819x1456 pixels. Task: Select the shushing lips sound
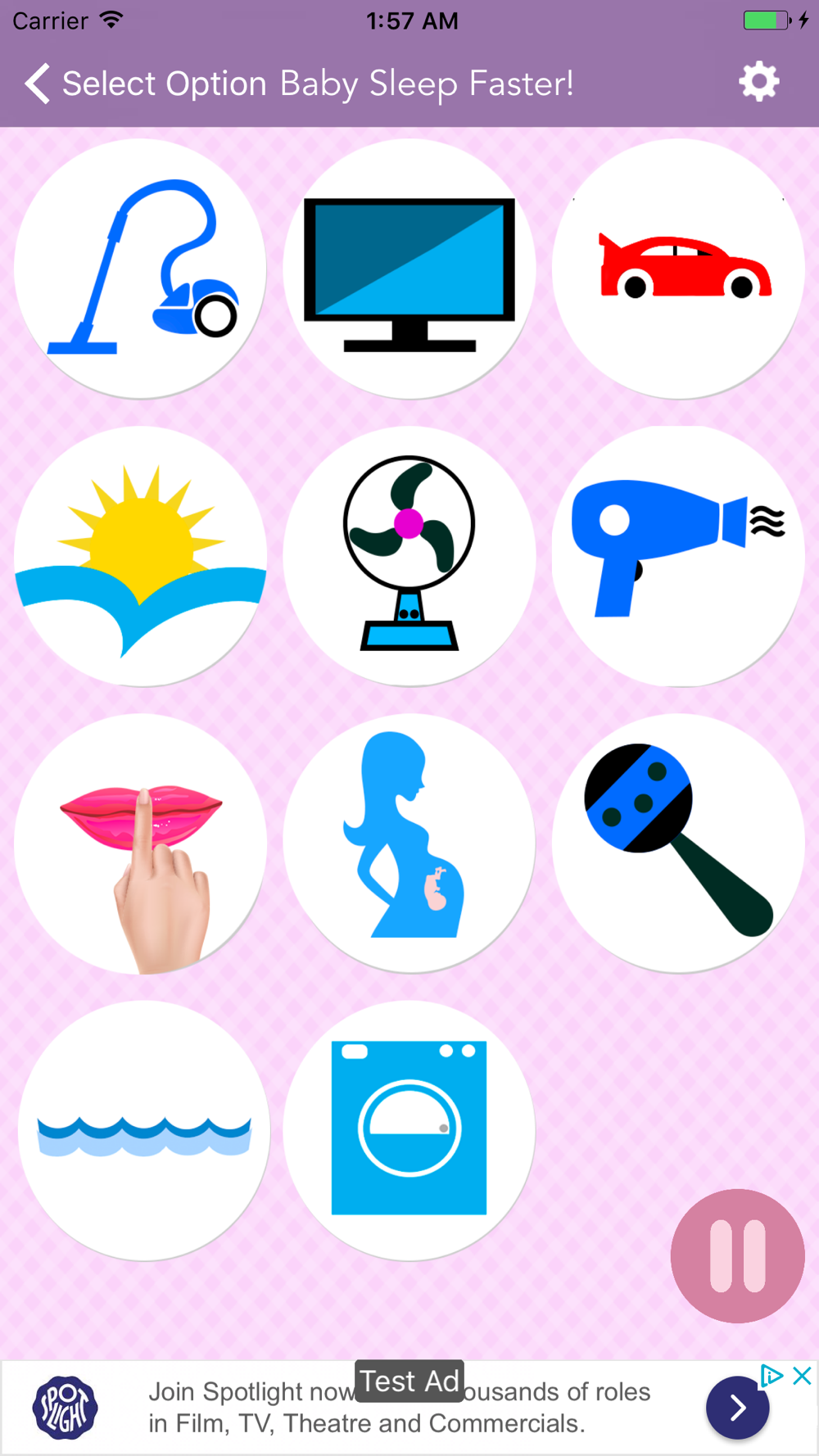coord(141,843)
